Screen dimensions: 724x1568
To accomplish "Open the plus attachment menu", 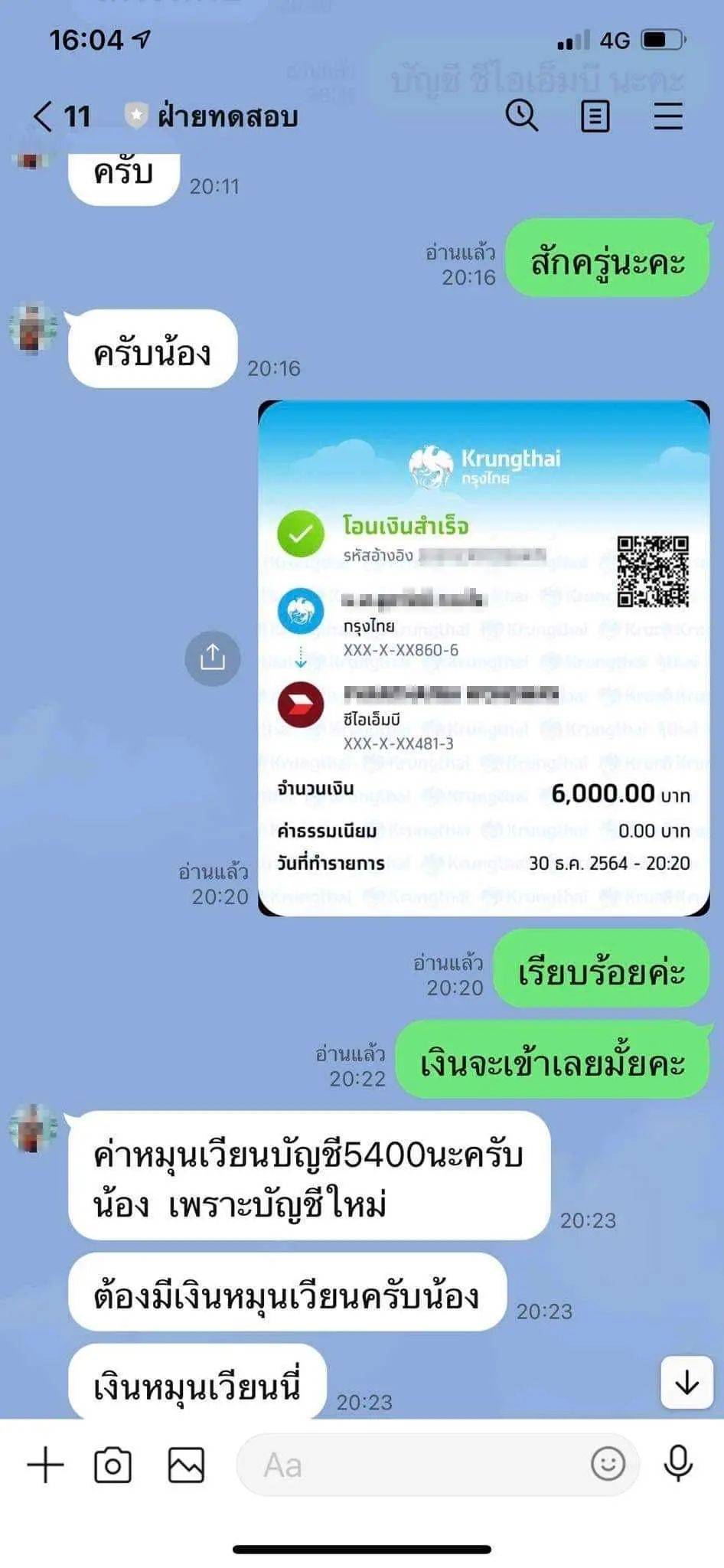I will [45, 1465].
